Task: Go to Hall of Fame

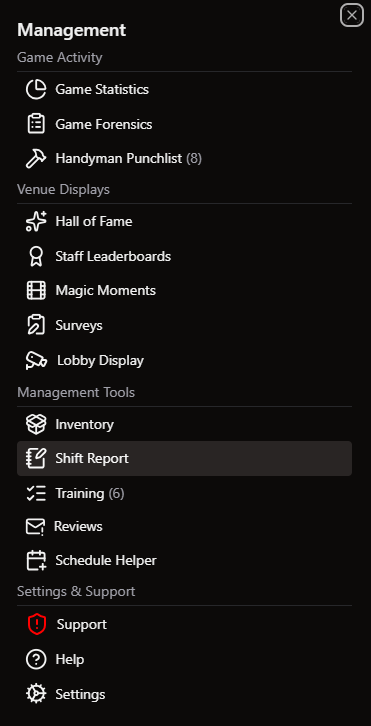Action: [184, 221]
